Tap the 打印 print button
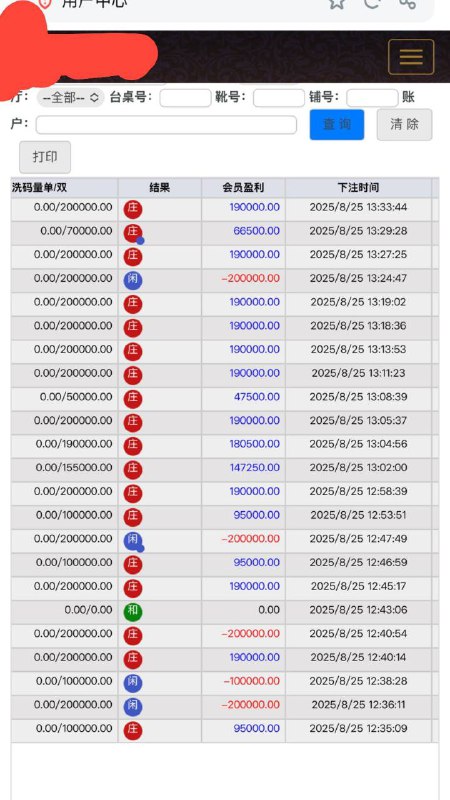Viewport: 450px width, 800px height. pyautogui.click(x=45, y=157)
